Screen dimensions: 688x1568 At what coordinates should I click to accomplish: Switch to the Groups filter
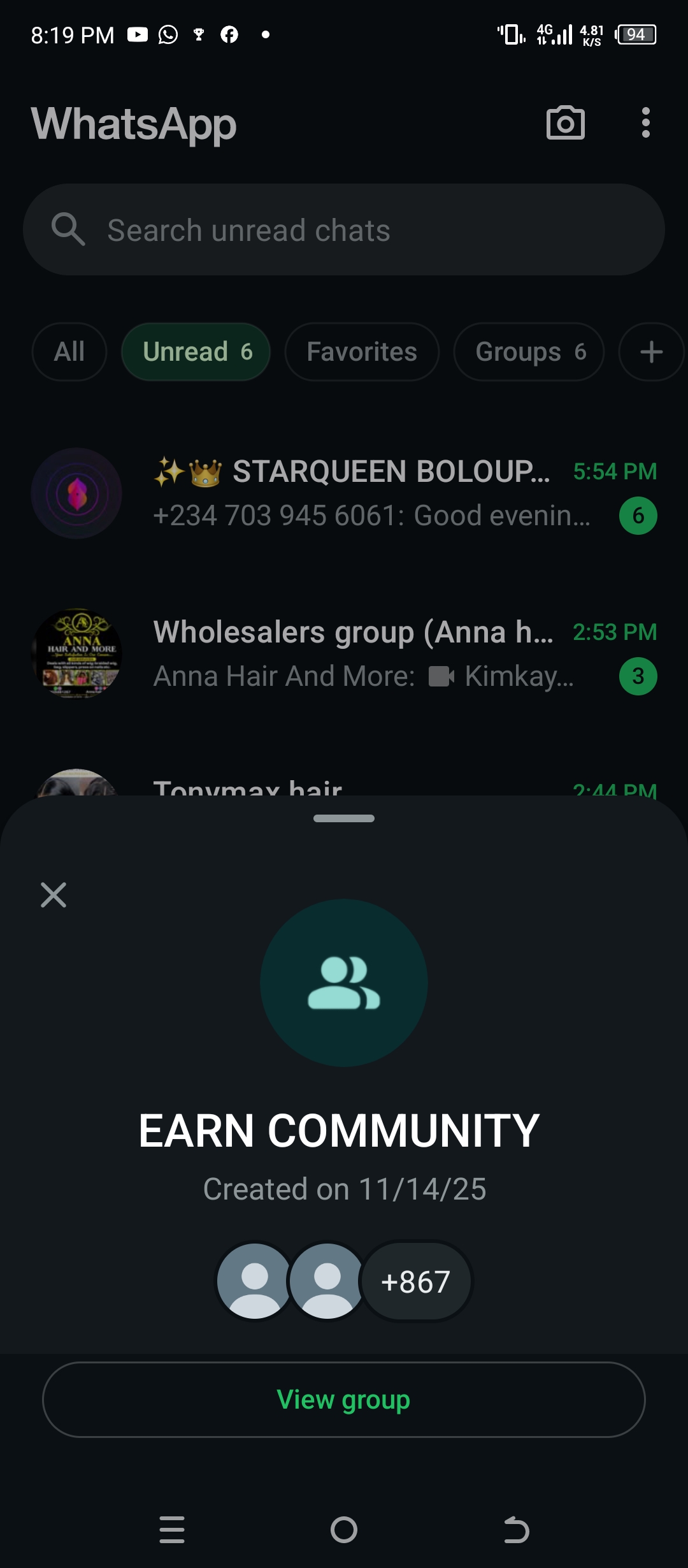tap(529, 352)
